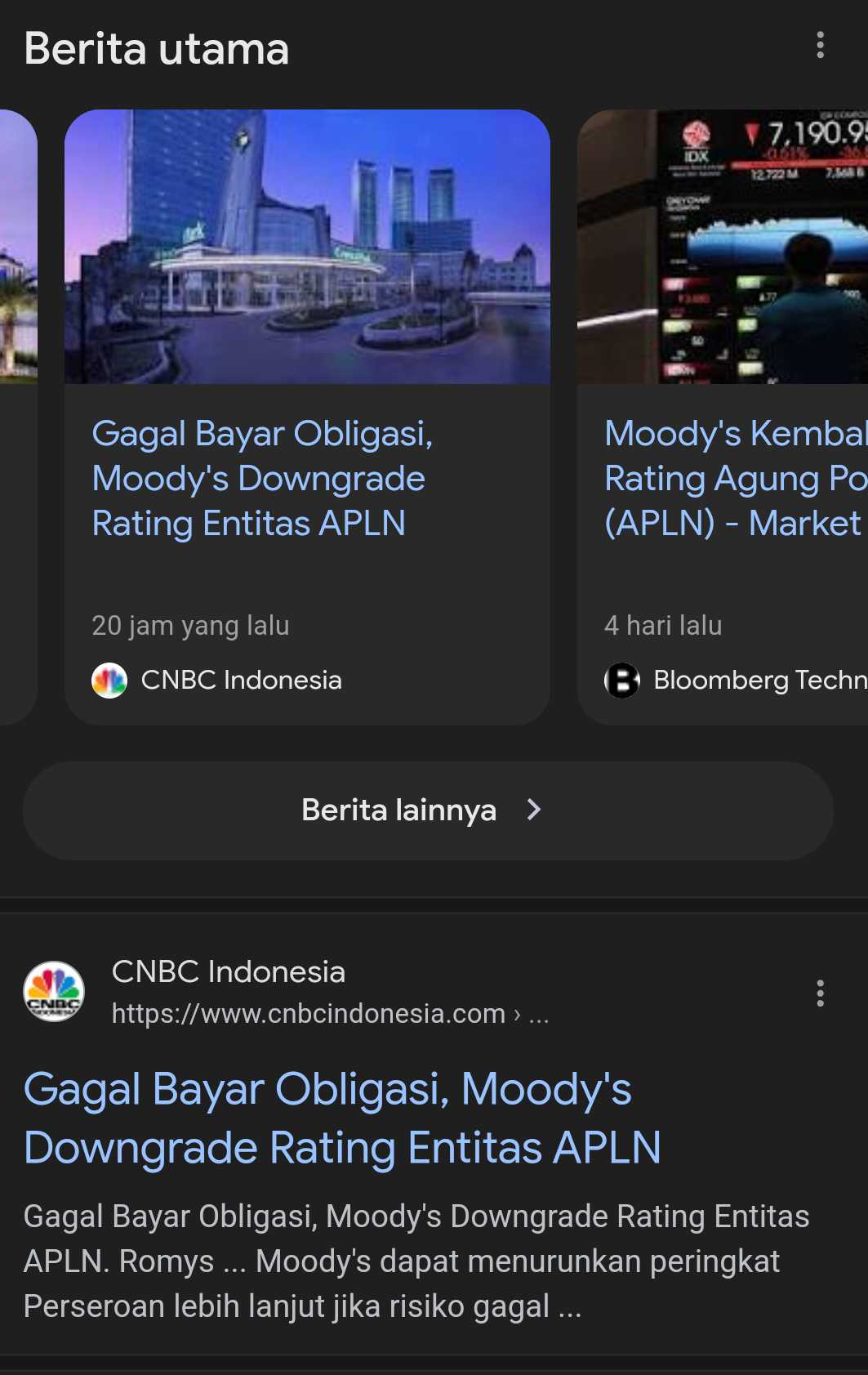This screenshot has height=1375, width=868.
Task: Open options for the CNBC Indonesia search result
Action: (820, 993)
